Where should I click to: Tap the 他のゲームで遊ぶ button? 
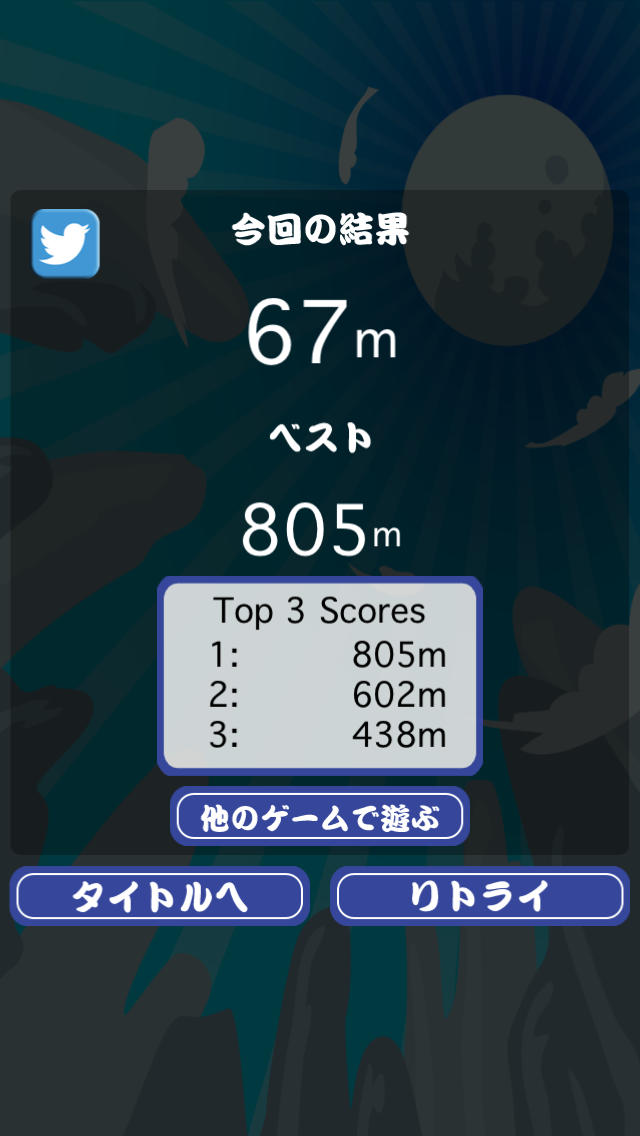(x=320, y=817)
